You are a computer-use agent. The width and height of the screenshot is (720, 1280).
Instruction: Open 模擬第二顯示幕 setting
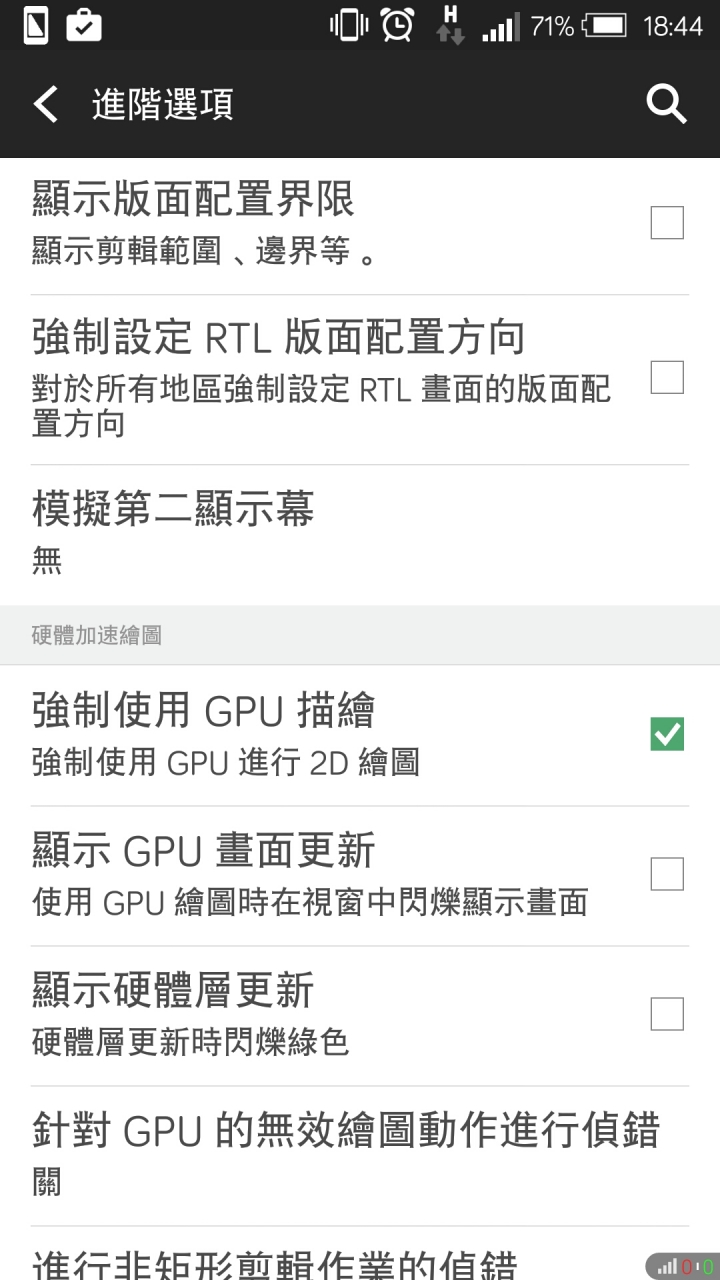360,535
